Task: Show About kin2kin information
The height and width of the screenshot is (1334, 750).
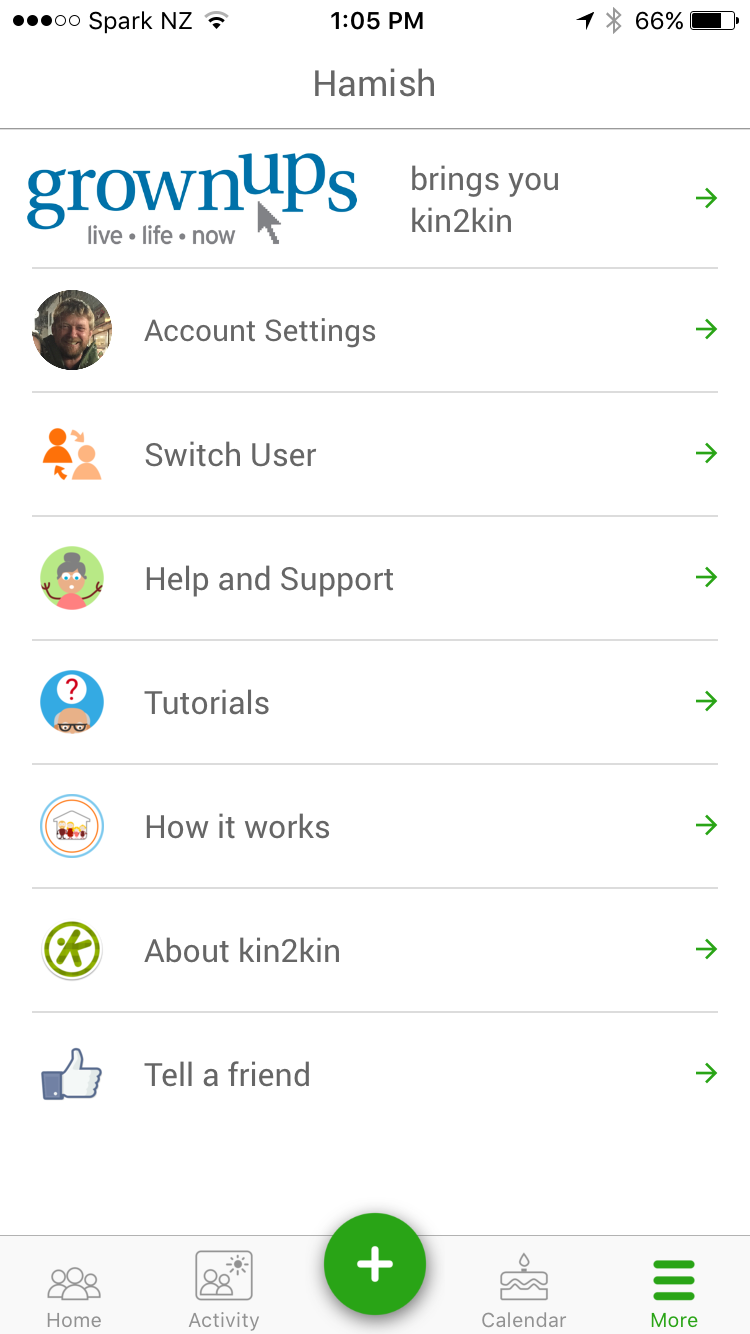Action: click(x=375, y=951)
